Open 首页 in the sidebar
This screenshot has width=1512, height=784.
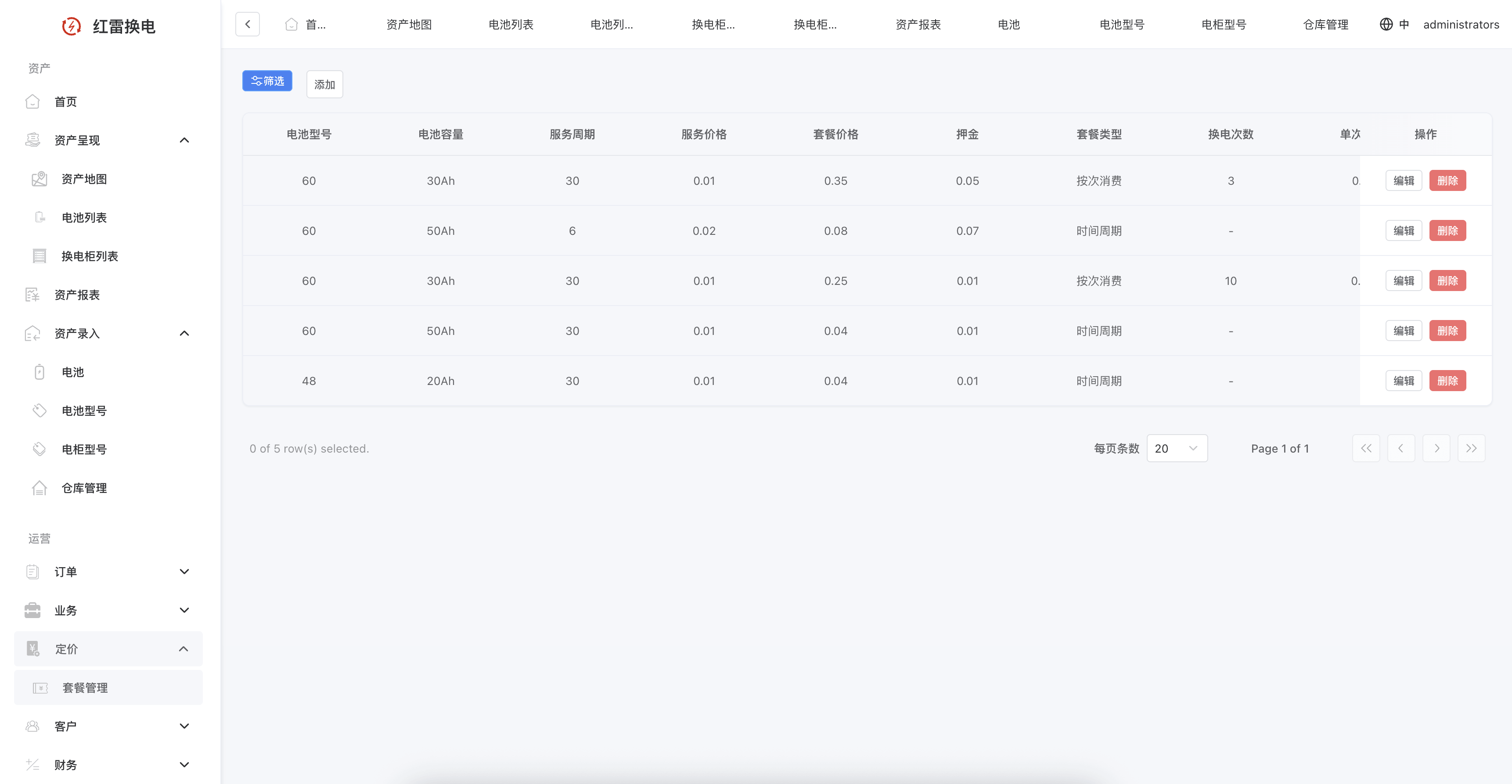coord(66,102)
